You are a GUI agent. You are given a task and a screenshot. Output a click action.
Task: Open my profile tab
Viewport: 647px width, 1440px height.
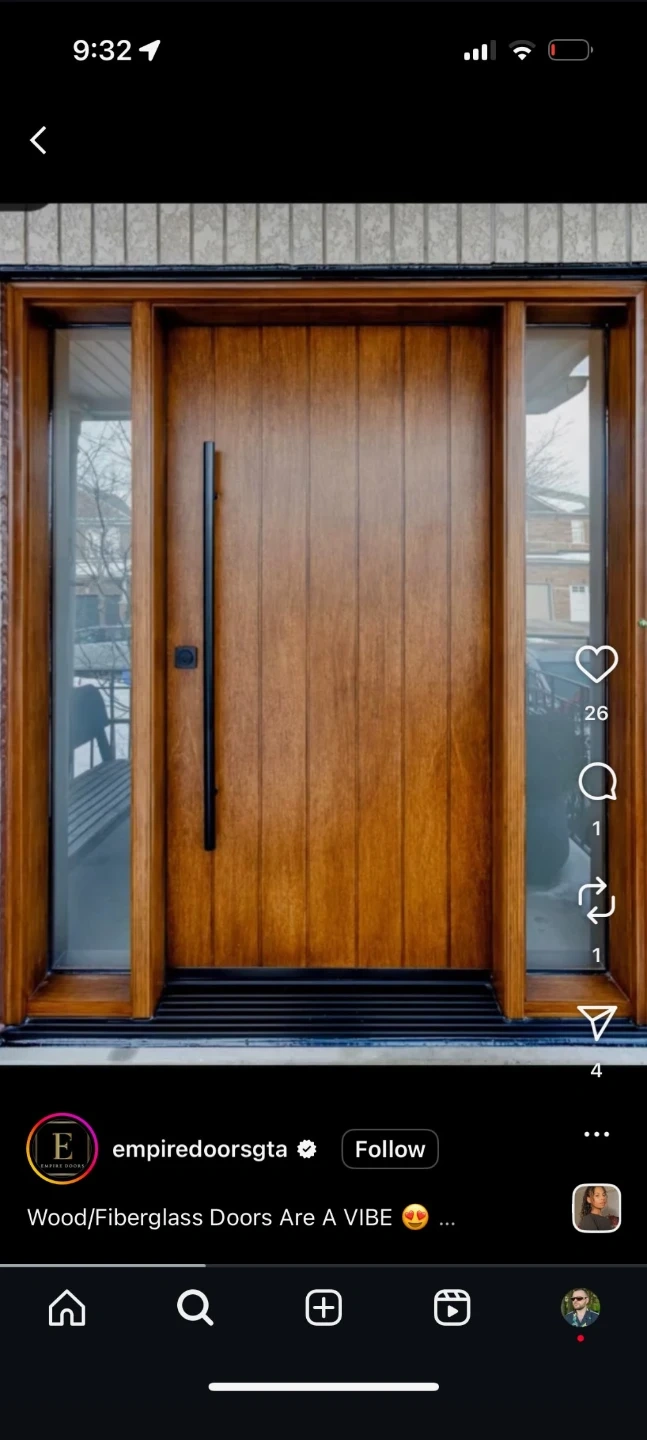580,1308
